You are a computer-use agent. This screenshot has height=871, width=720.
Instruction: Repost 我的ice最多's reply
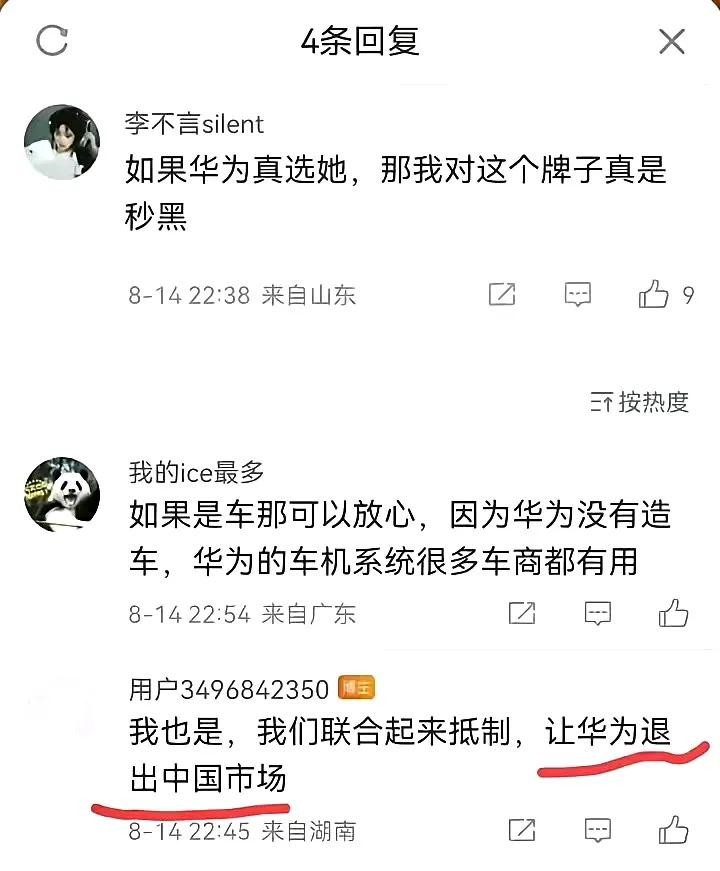click(522, 613)
